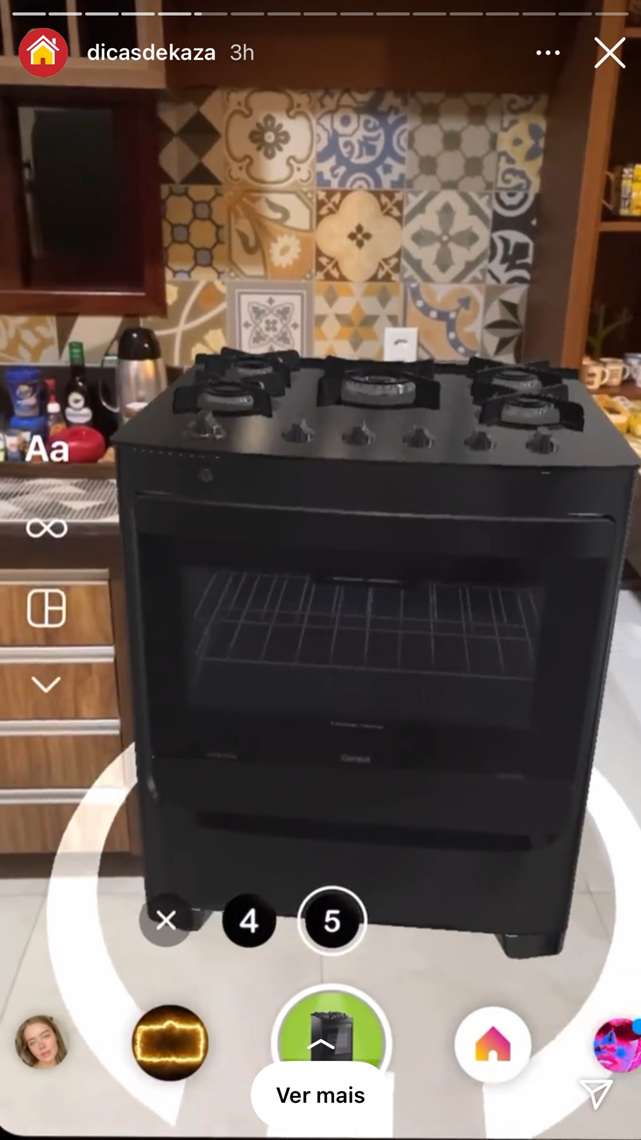Open the dicasdekaza username link
The height and width of the screenshot is (1140, 641).
(x=151, y=53)
